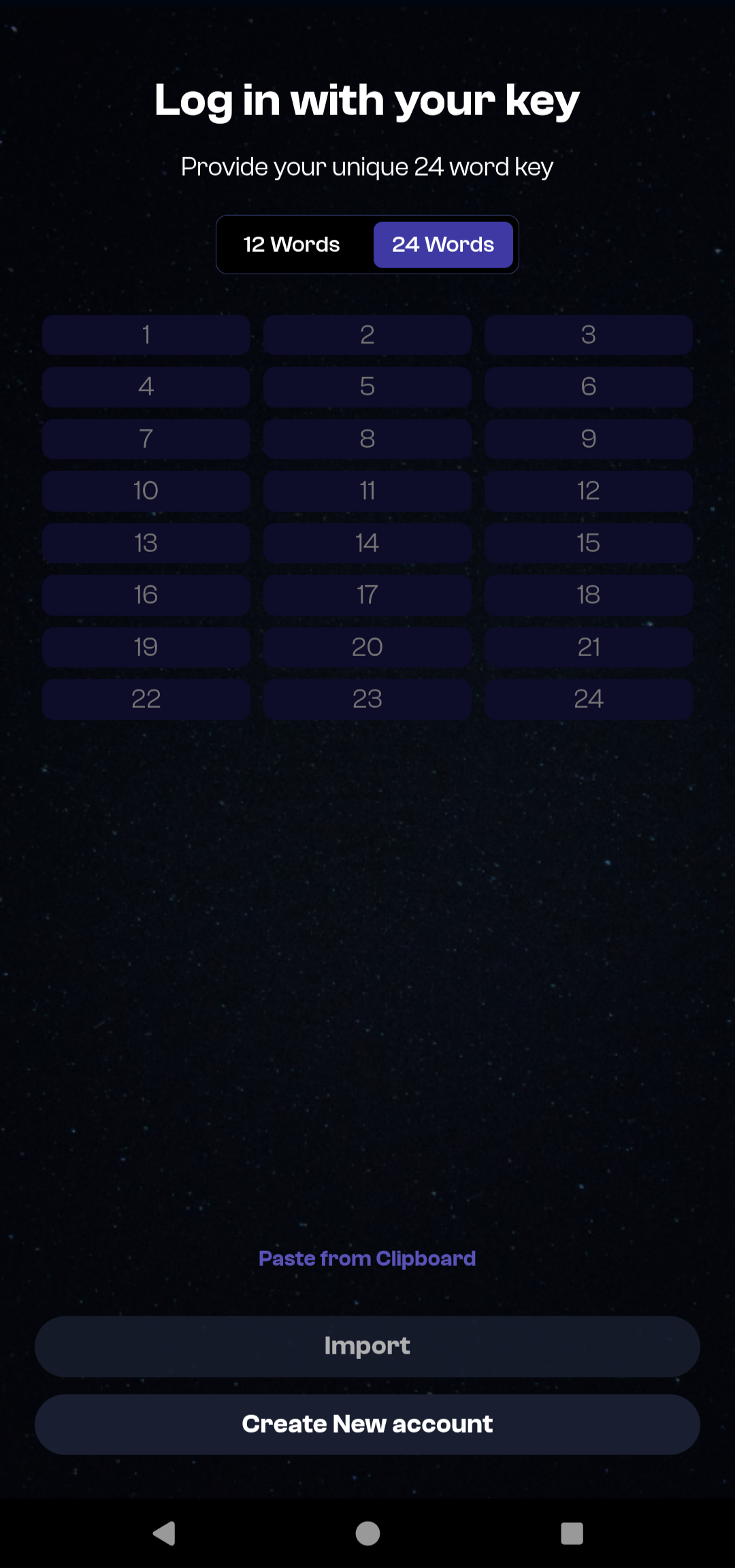Image resolution: width=735 pixels, height=1568 pixels.
Task: Focus the word field number 1
Action: coord(146,335)
